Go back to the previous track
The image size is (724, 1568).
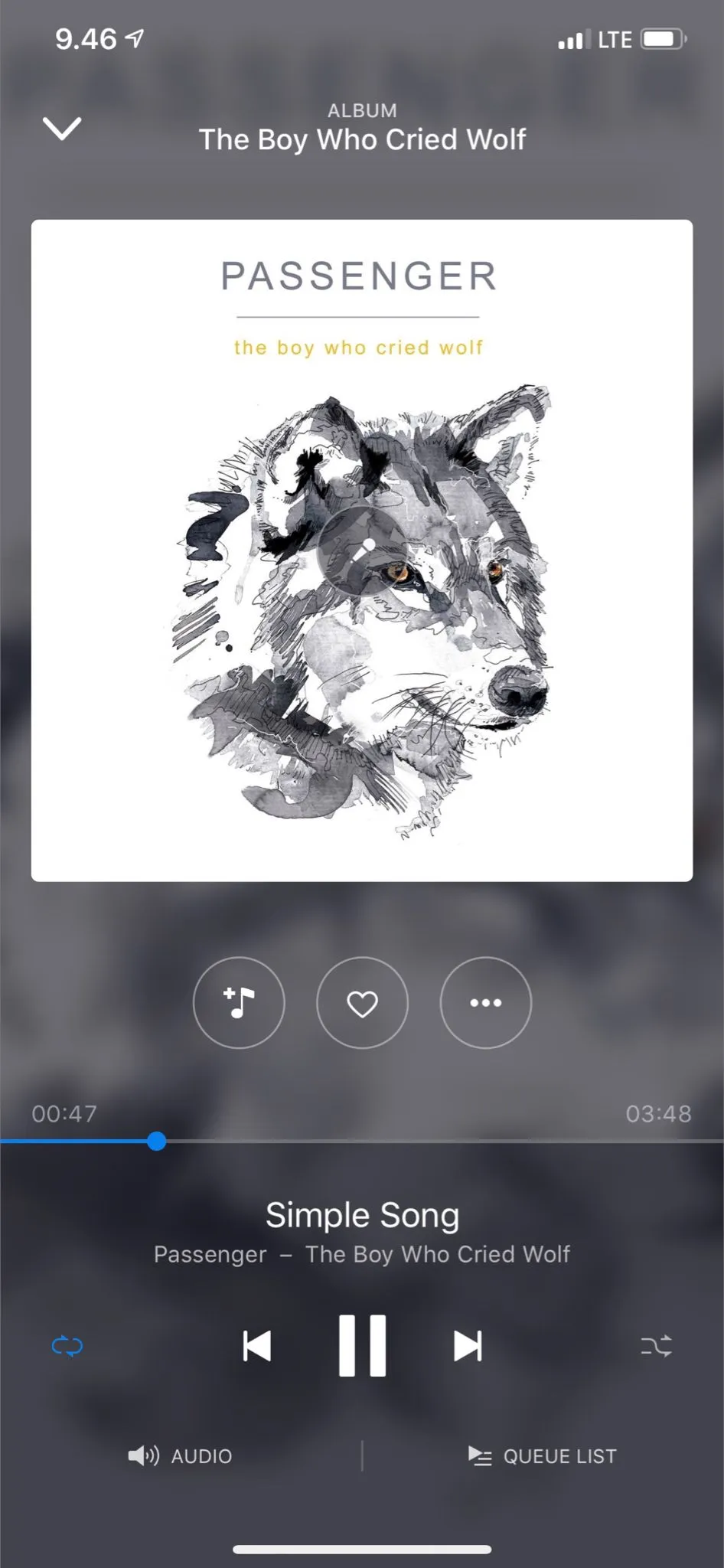coord(257,1345)
